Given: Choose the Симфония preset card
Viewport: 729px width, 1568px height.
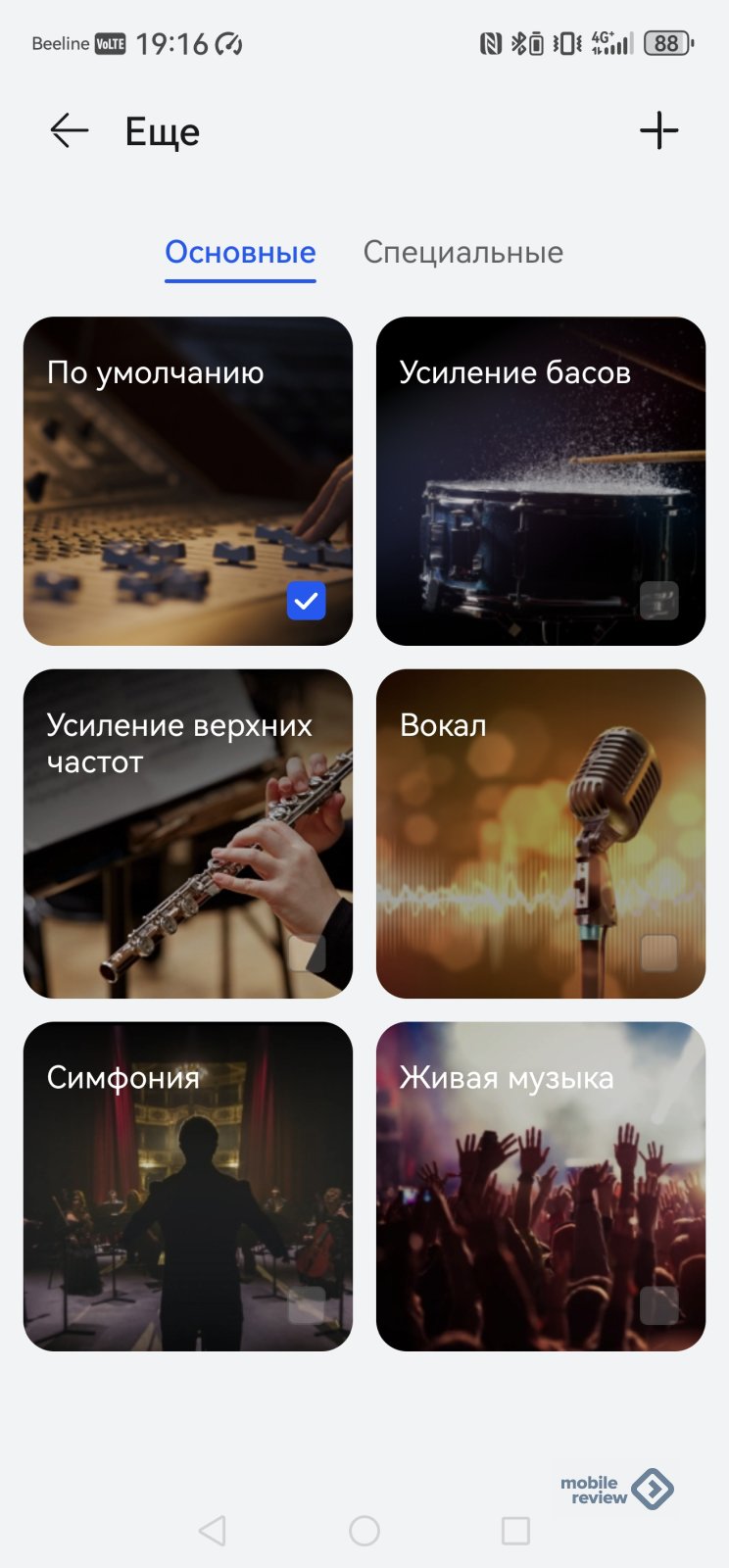Looking at the screenshot, I should point(188,1187).
